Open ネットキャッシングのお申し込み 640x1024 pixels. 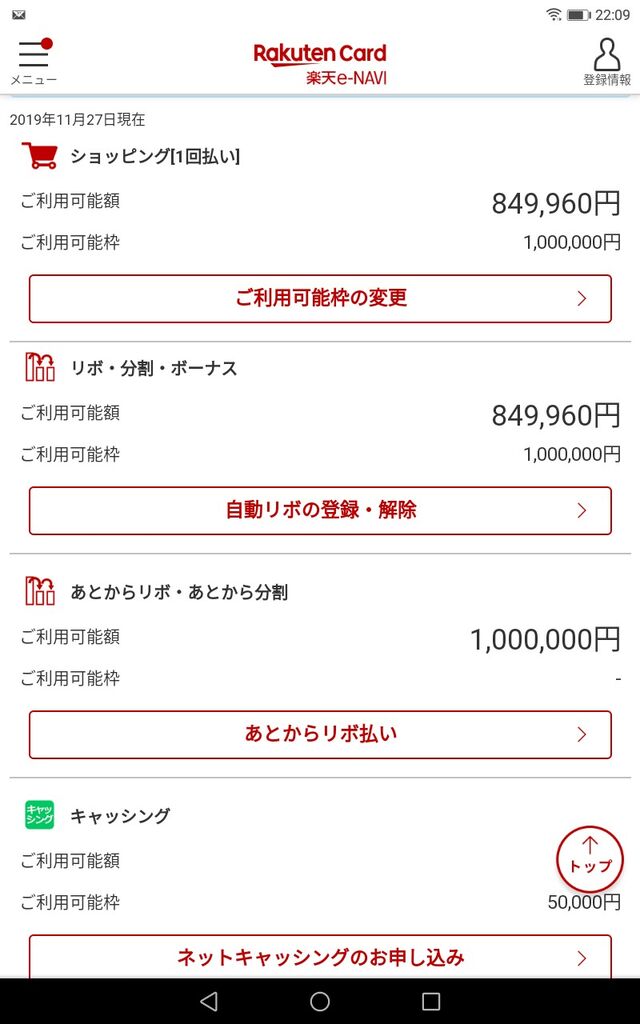click(320, 957)
